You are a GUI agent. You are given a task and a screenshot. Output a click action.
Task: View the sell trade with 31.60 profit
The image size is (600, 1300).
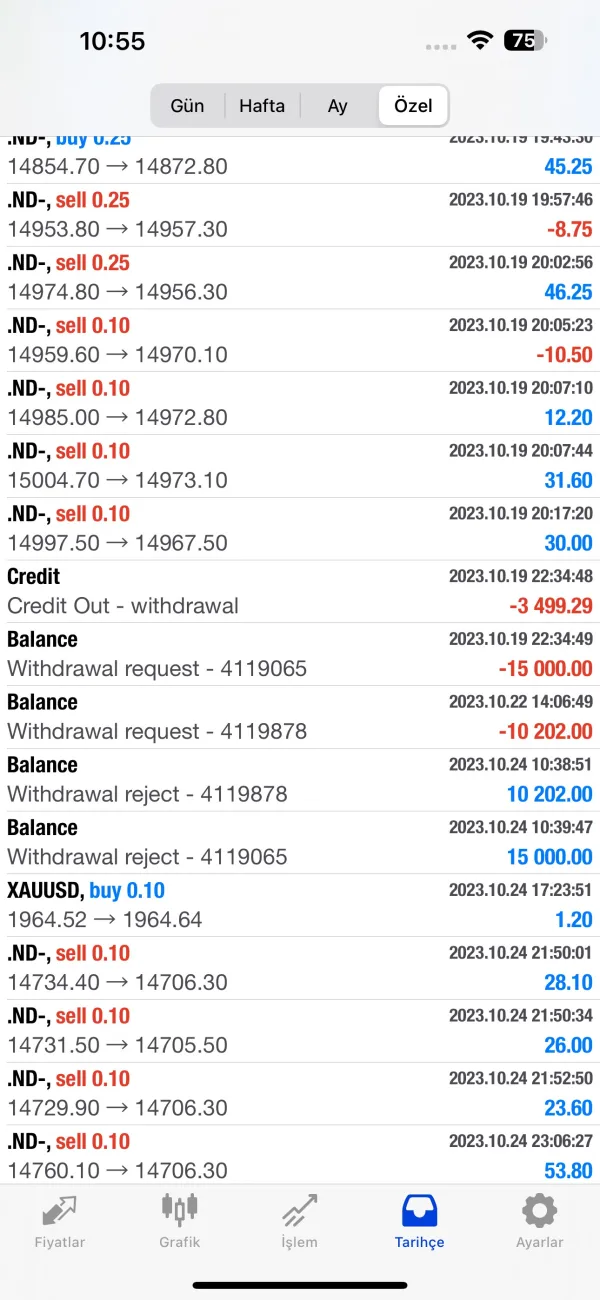(x=300, y=466)
